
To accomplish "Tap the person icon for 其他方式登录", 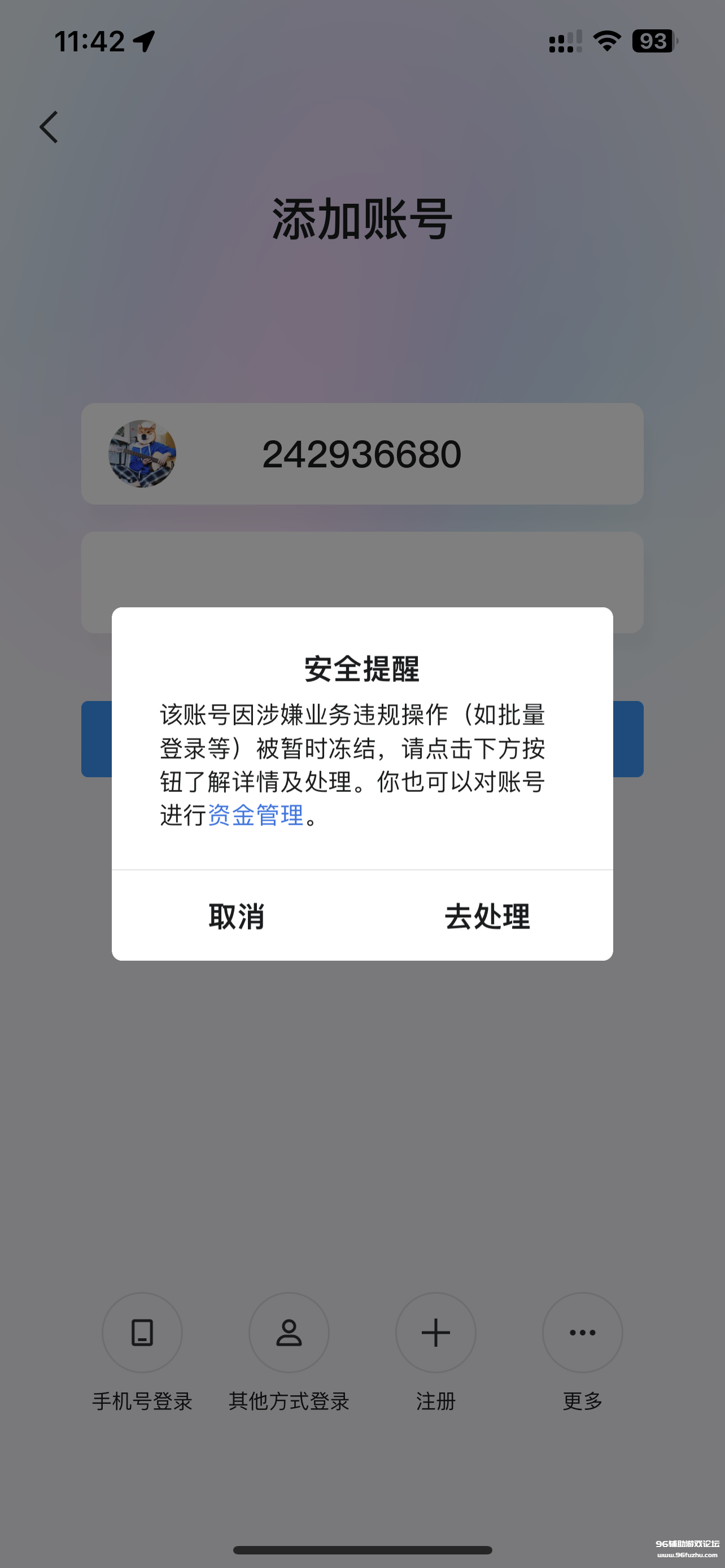I will [289, 1333].
